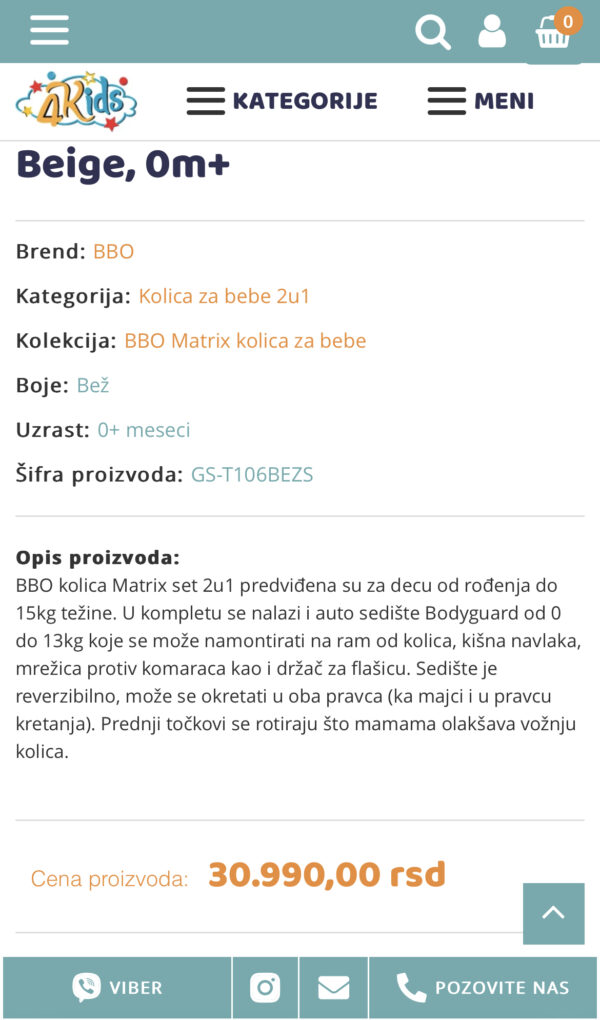This screenshot has height=1020, width=600.
Task: Tap Pozovite nas to call
Action: 483,987
